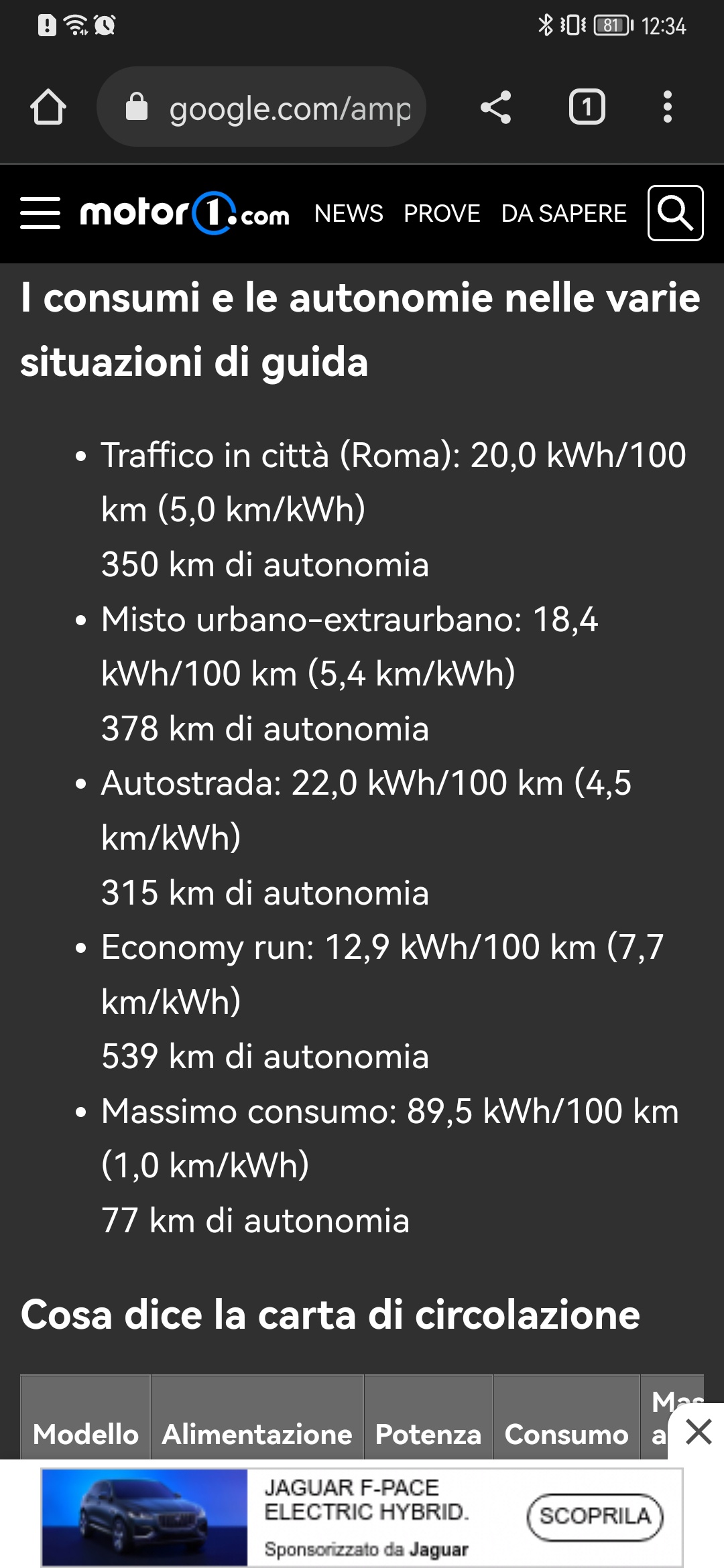Switch to the NEWS section

[x=349, y=213]
